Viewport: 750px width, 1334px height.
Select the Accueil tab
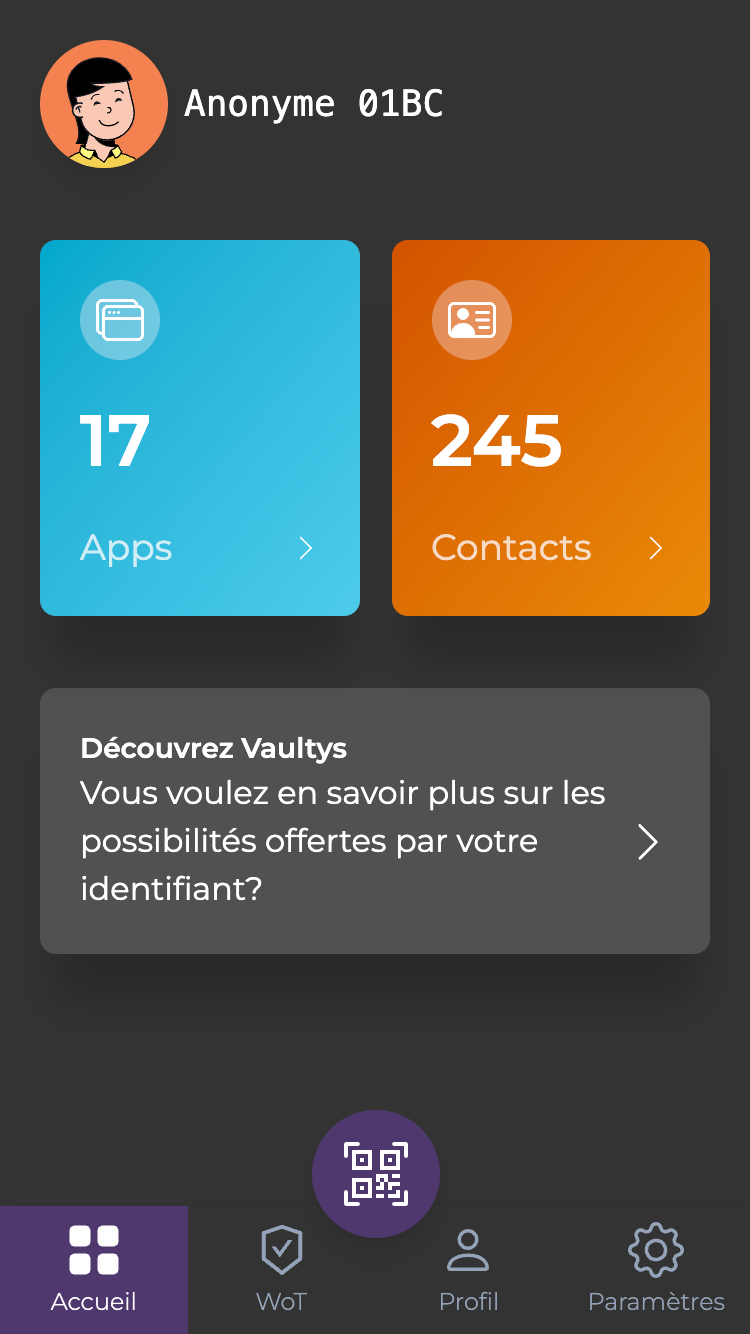(x=93, y=1270)
